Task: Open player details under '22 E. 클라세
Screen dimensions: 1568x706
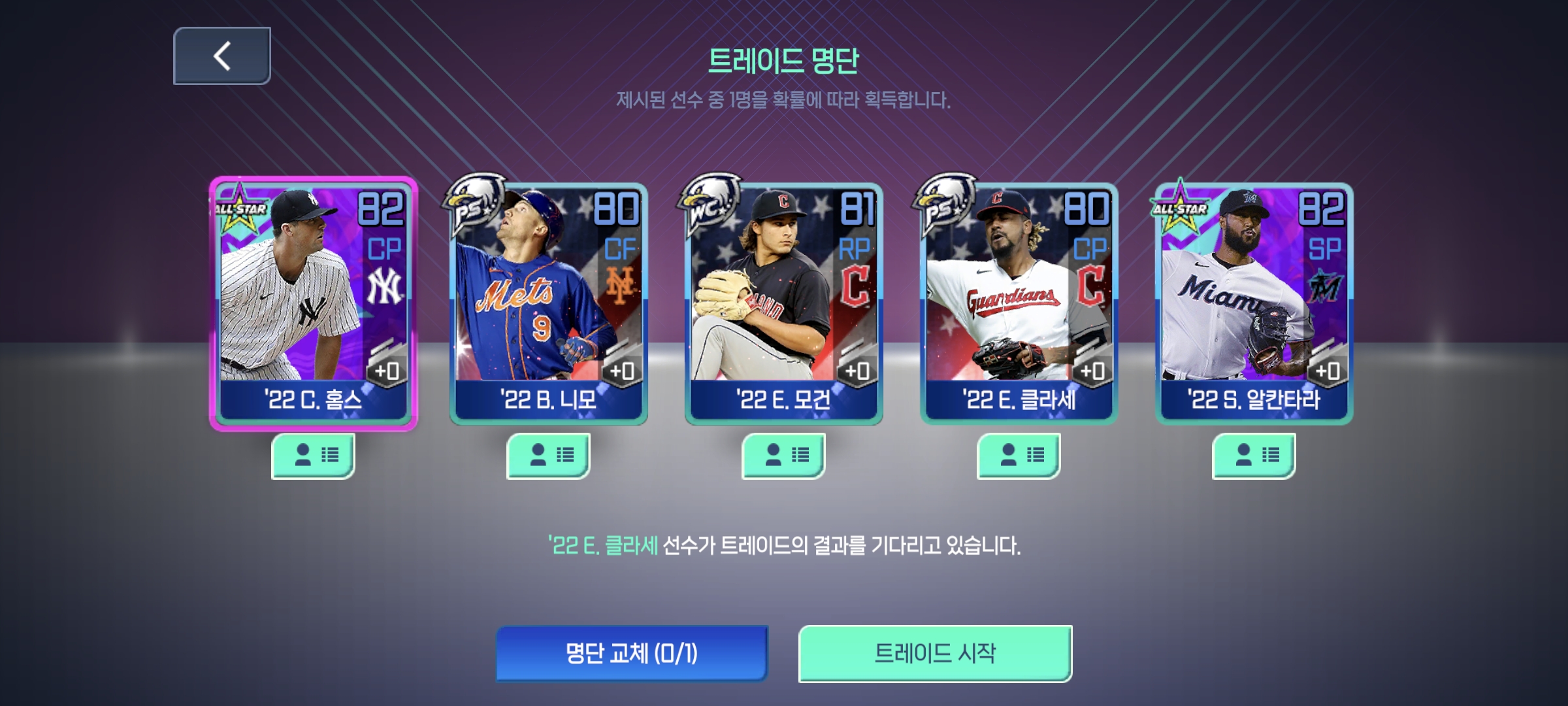Action: (x=1019, y=455)
